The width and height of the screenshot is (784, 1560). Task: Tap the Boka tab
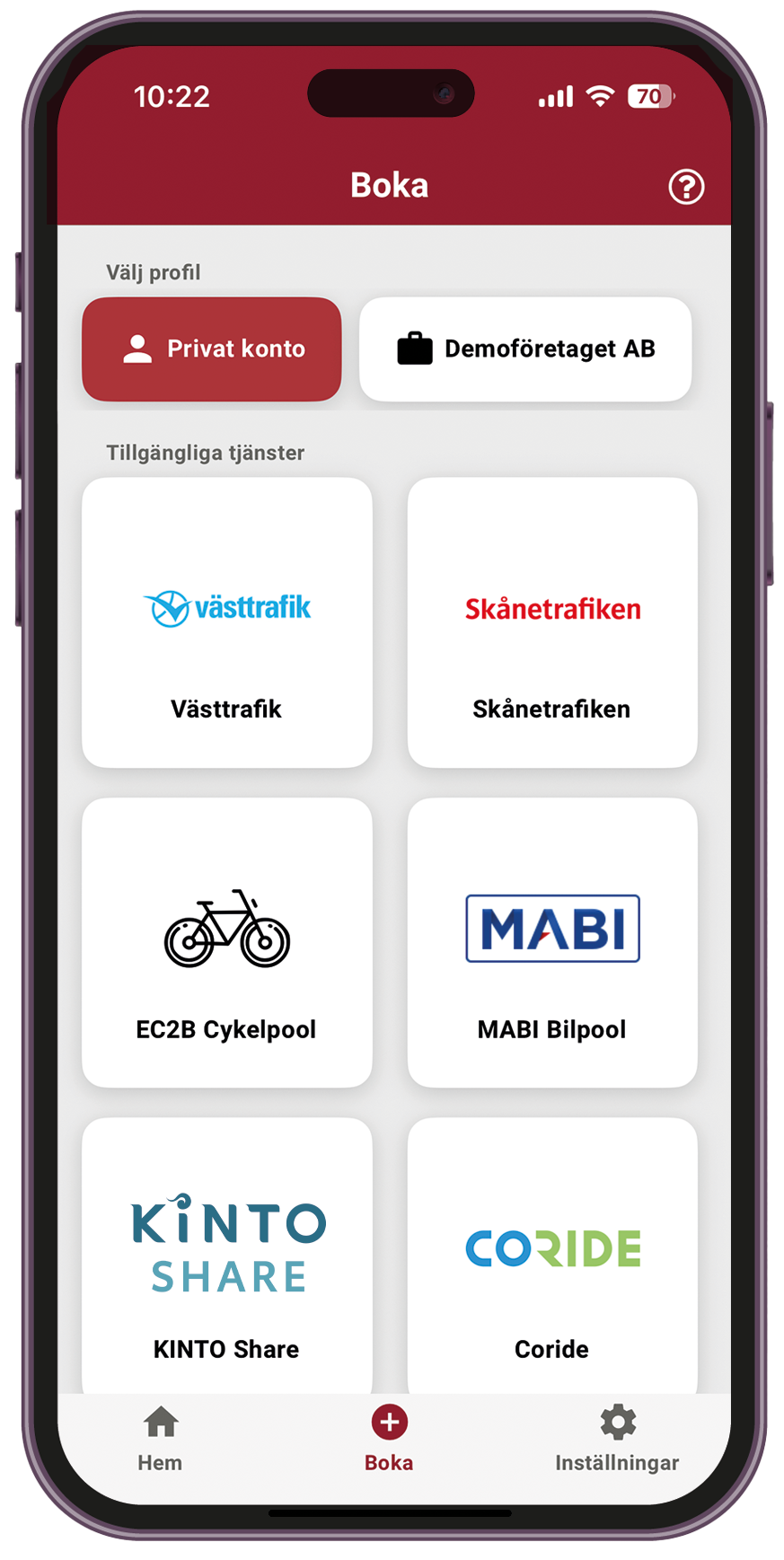(x=389, y=1440)
